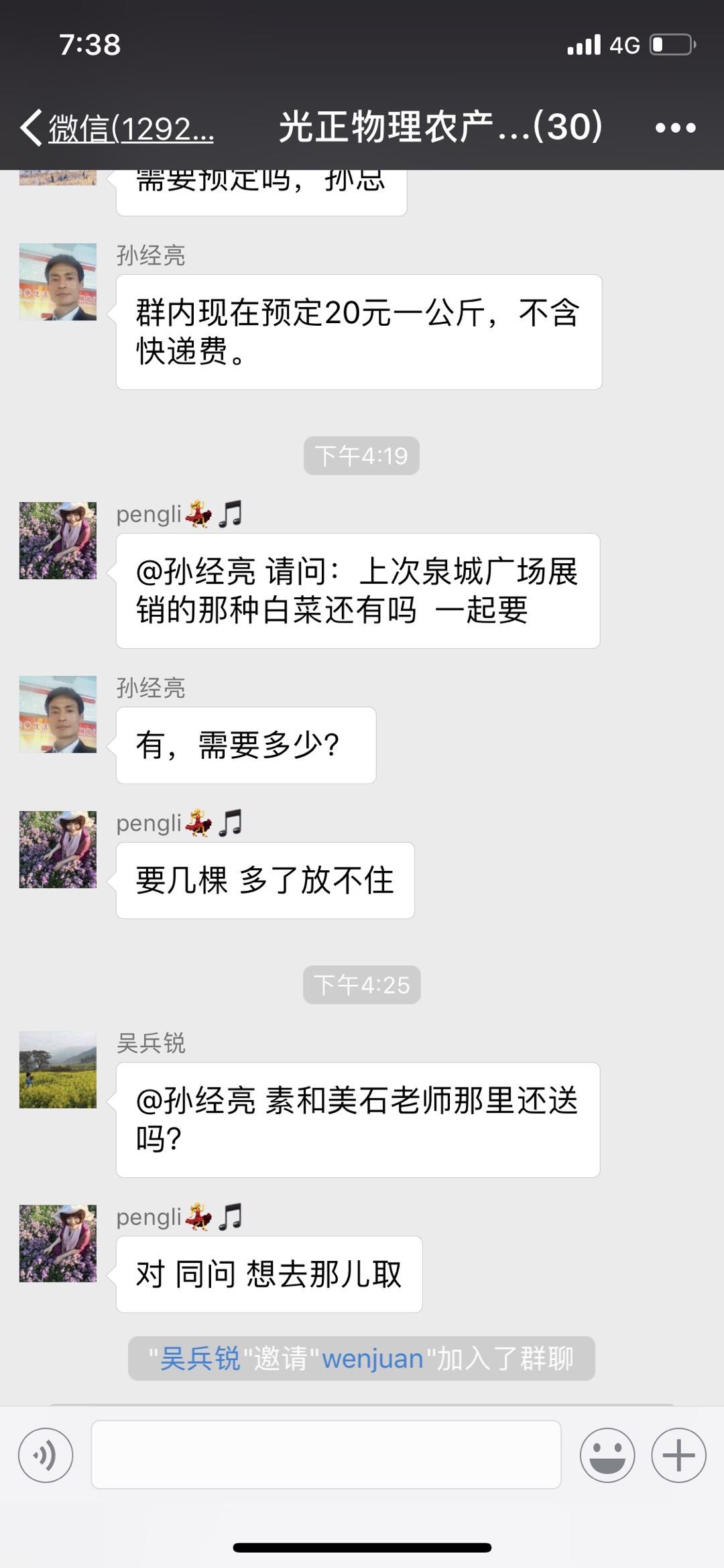Tap 孙经亮's avatar beside '有，需要多少?'

(x=58, y=714)
